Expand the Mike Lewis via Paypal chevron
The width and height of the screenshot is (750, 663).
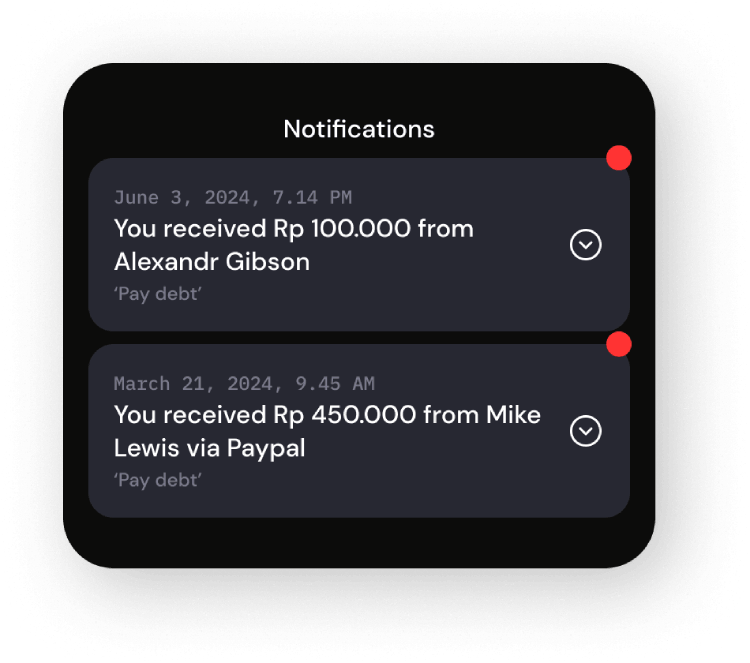(585, 431)
